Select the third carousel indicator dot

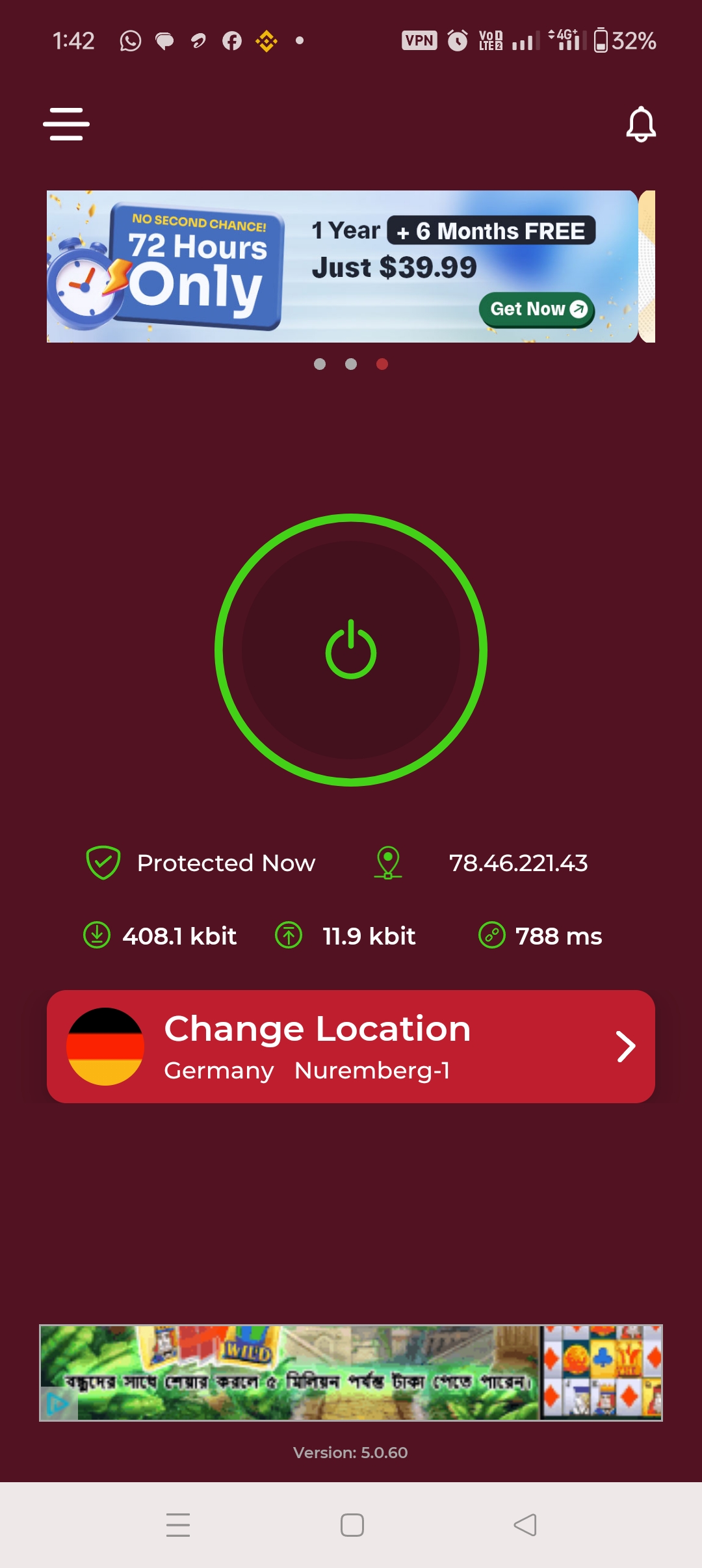coord(382,365)
